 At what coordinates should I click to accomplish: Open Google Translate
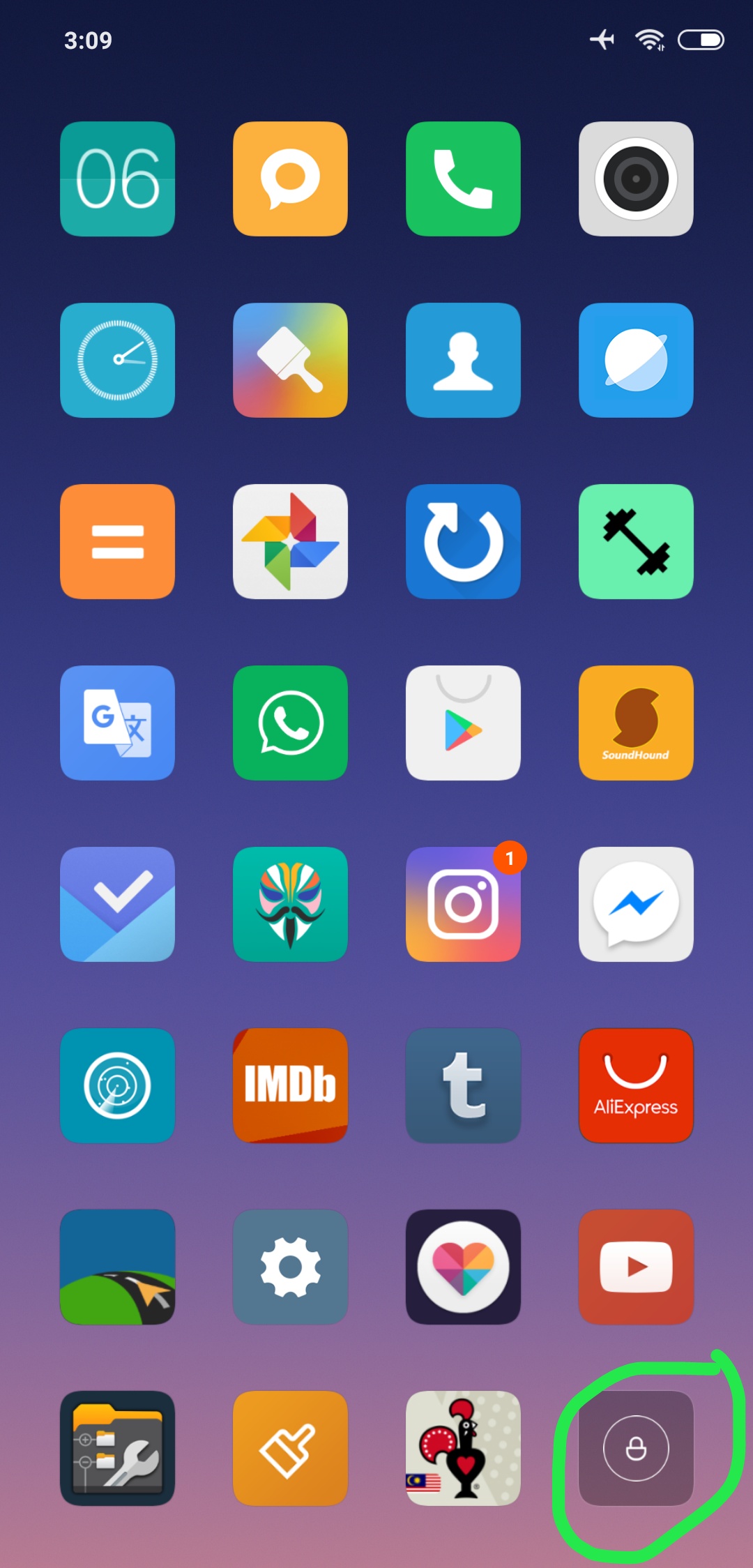(117, 723)
